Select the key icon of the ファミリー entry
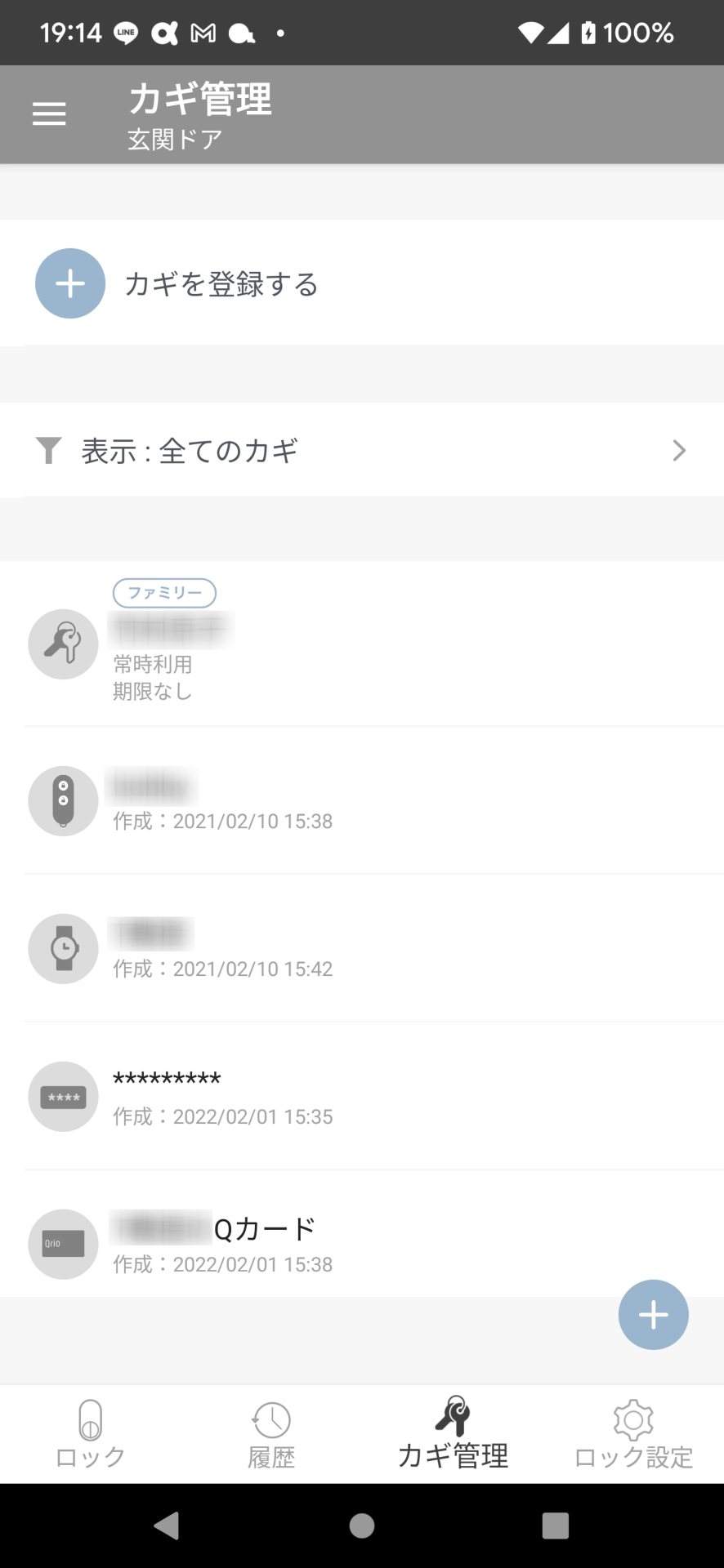The height and width of the screenshot is (1568, 724). [x=63, y=644]
